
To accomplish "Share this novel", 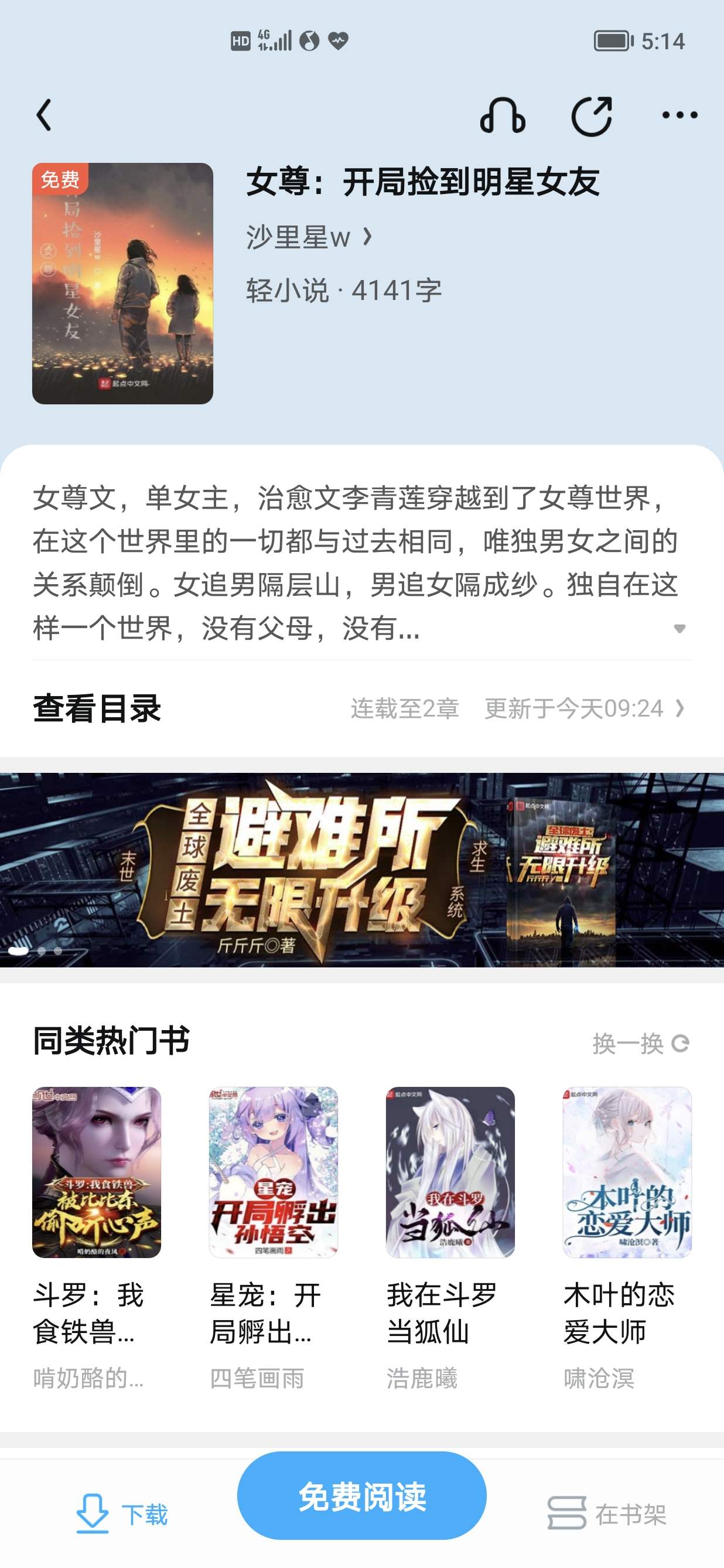I will [x=592, y=115].
